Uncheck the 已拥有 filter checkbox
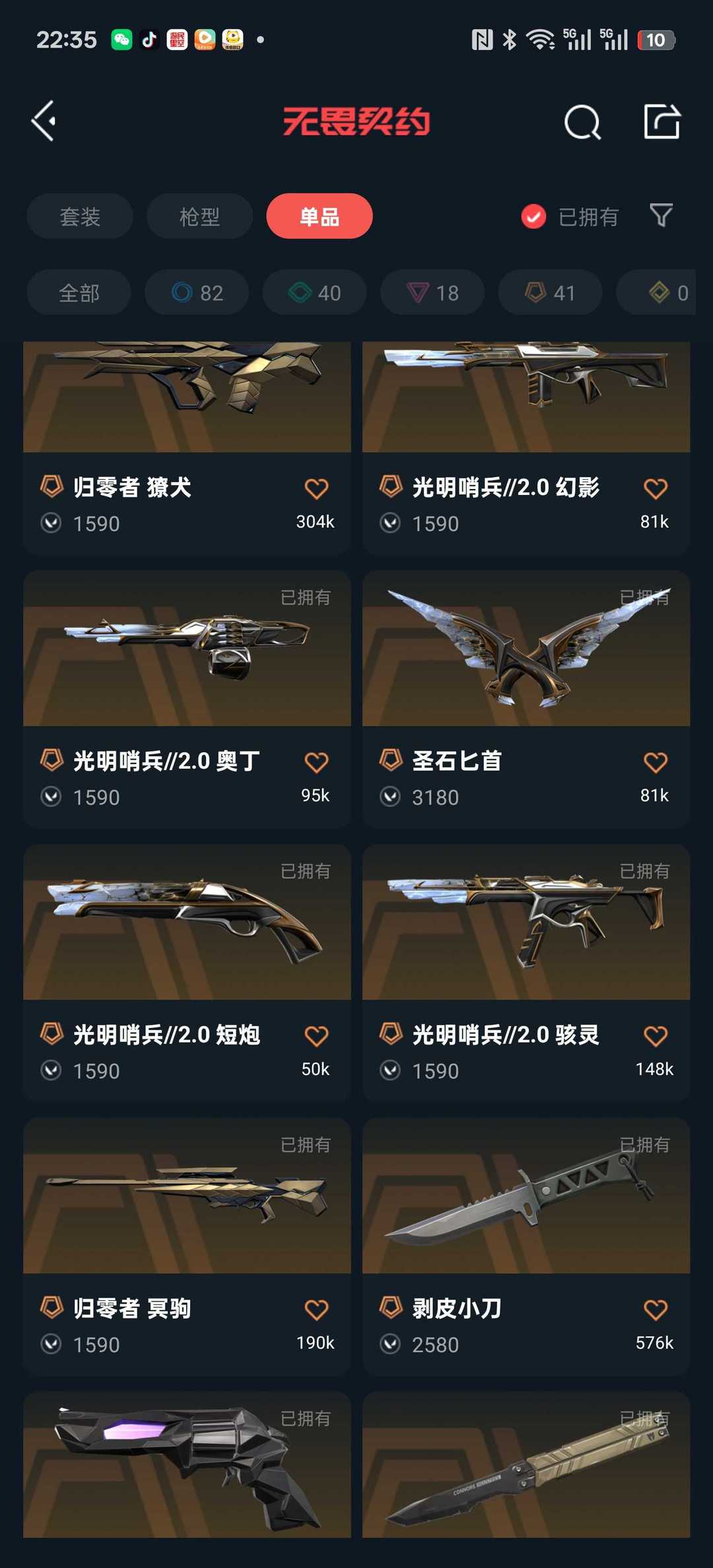The width and height of the screenshot is (713, 1568). tap(533, 216)
